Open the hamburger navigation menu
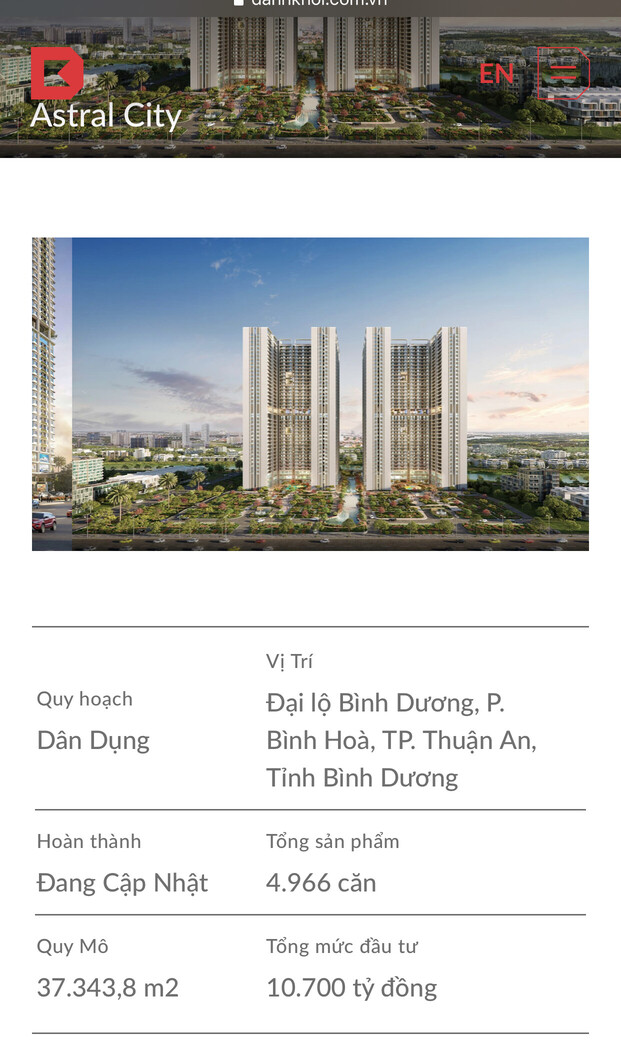The height and width of the screenshot is (1045, 621). pos(564,73)
